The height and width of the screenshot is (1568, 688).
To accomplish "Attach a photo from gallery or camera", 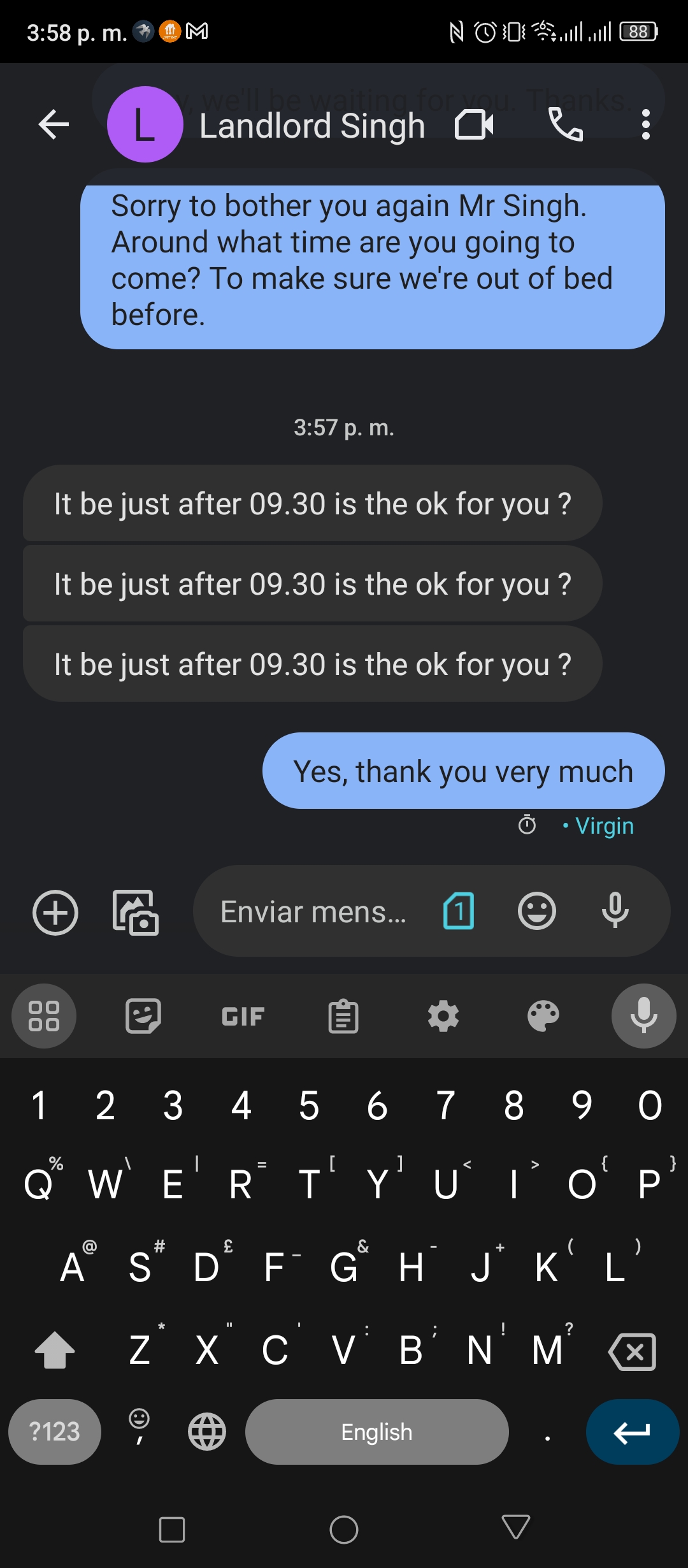I will click(x=136, y=912).
